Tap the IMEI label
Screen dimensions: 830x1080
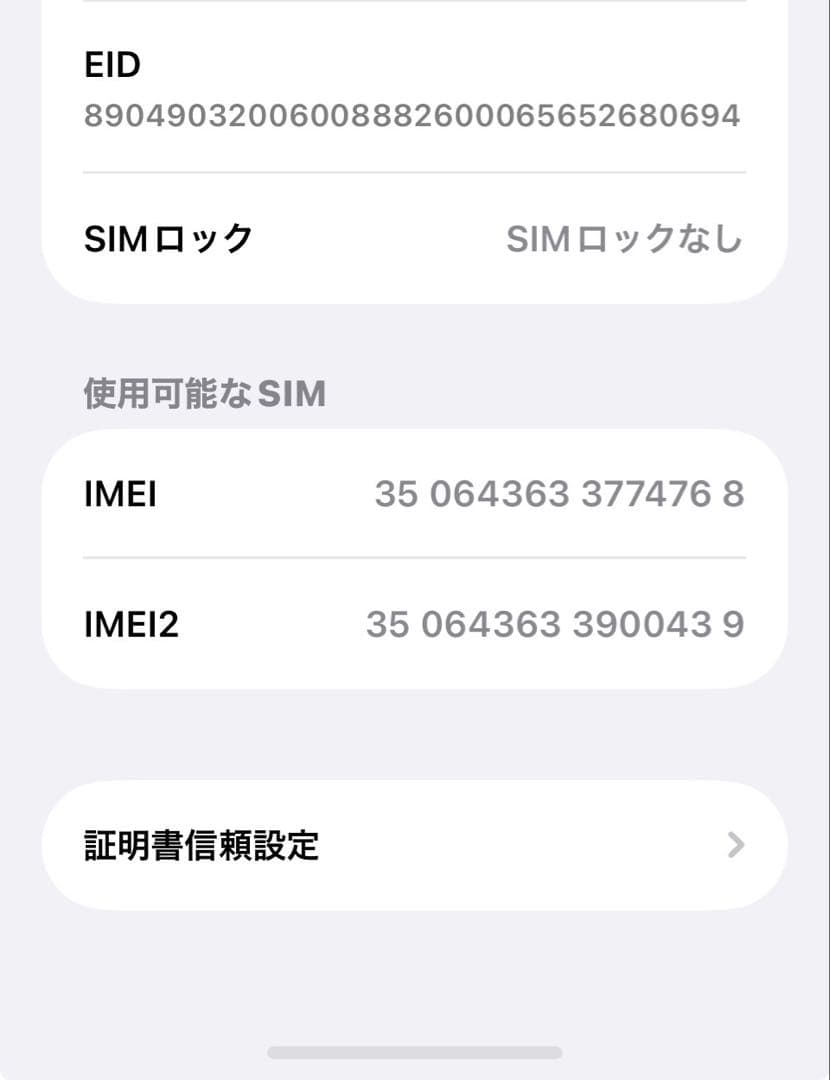pos(120,493)
